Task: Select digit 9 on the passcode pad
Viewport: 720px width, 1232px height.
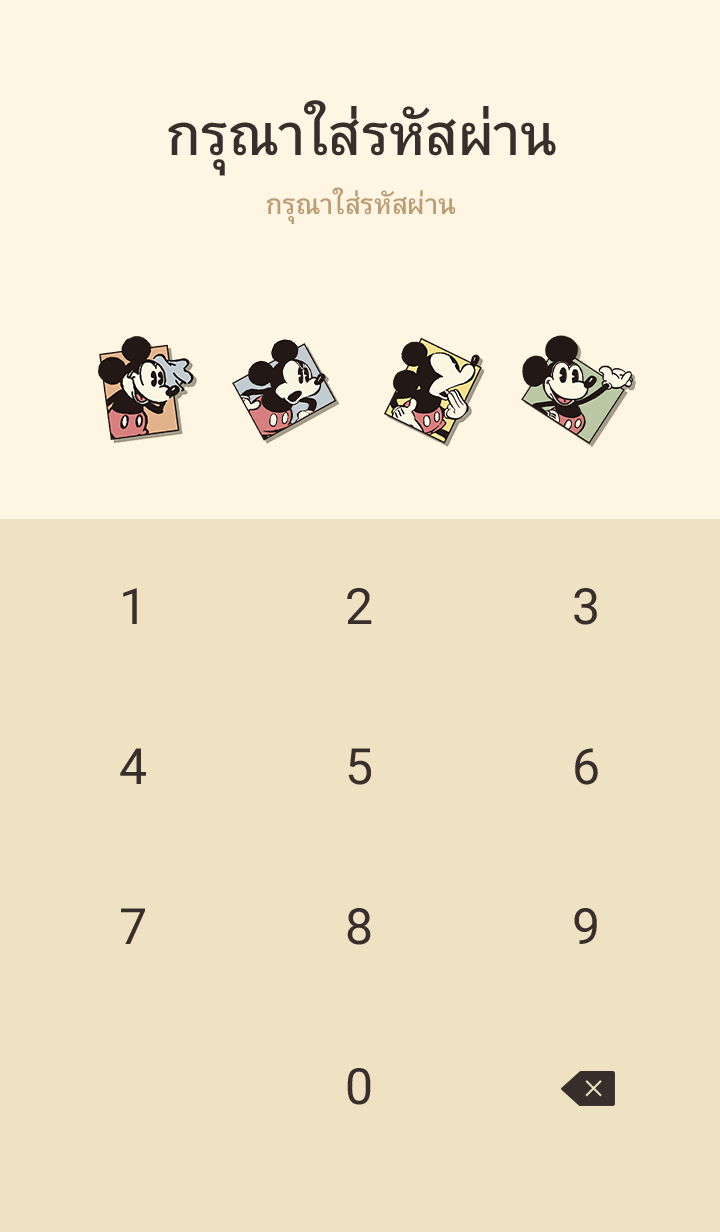Action: [586, 928]
